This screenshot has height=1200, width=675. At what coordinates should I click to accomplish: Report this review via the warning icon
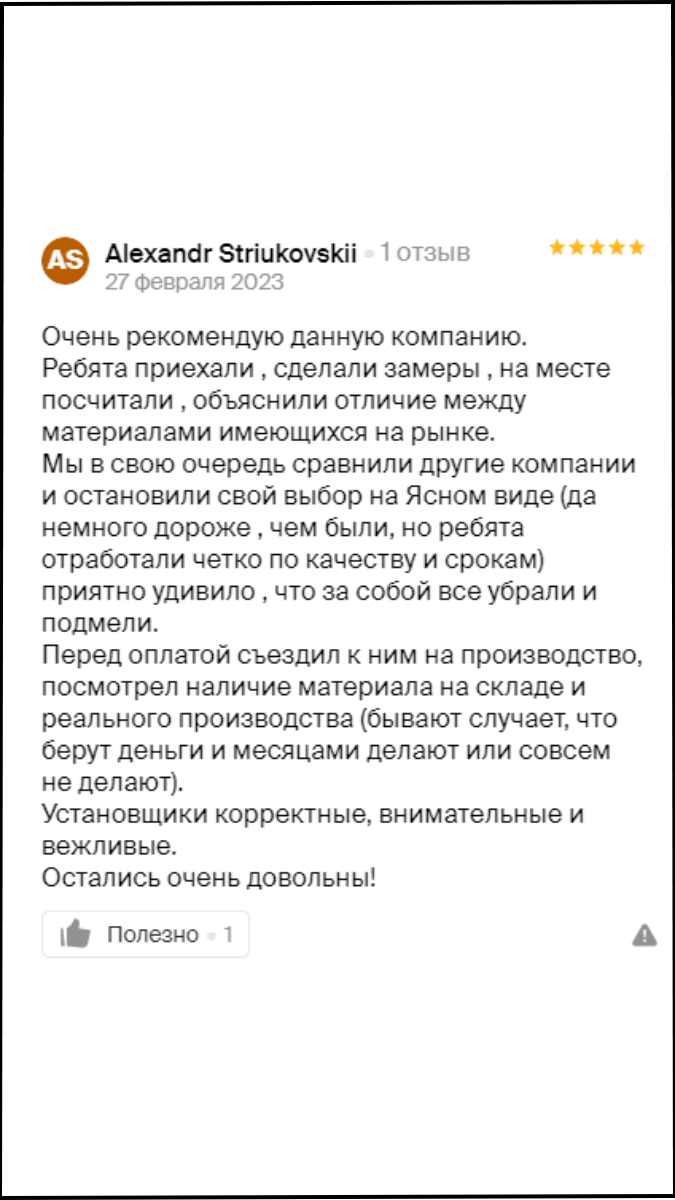645,935
